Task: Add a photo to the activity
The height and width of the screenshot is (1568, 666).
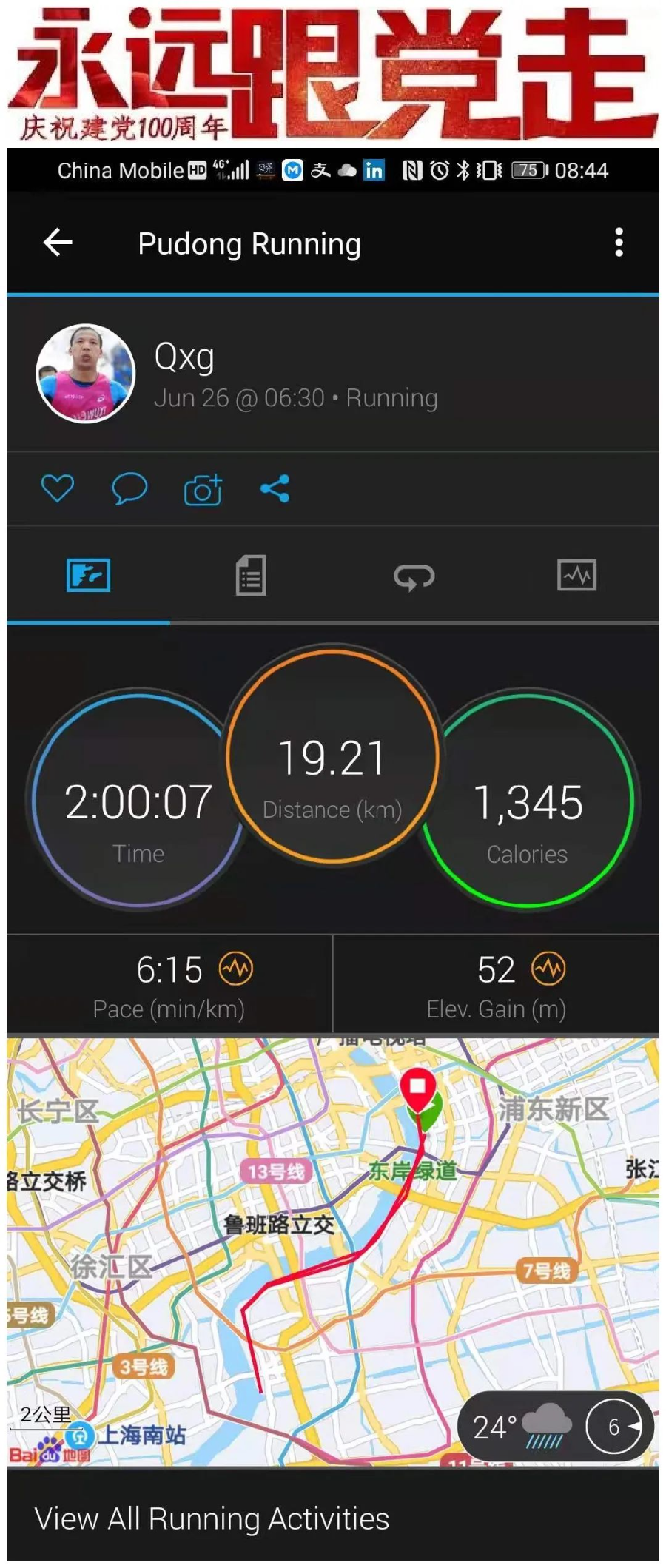Action: (x=203, y=489)
